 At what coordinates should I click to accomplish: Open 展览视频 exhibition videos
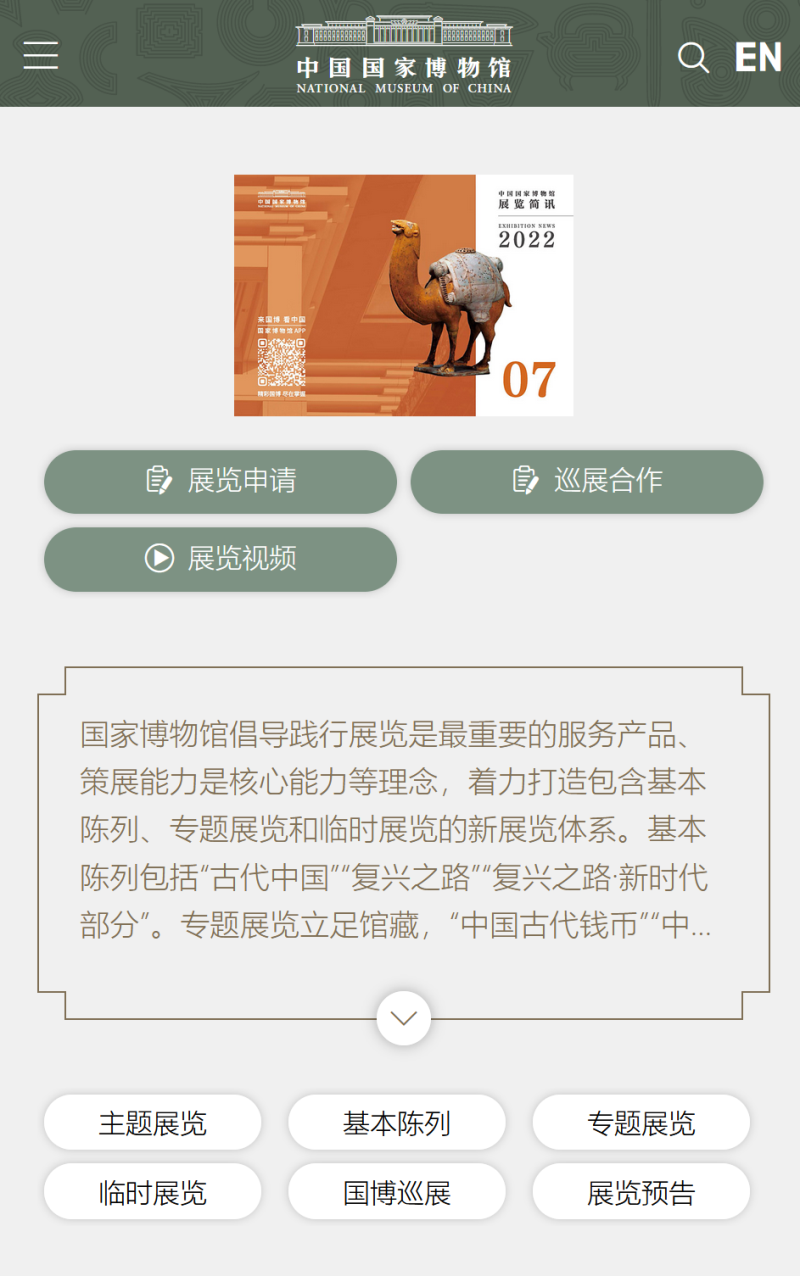click(x=220, y=558)
